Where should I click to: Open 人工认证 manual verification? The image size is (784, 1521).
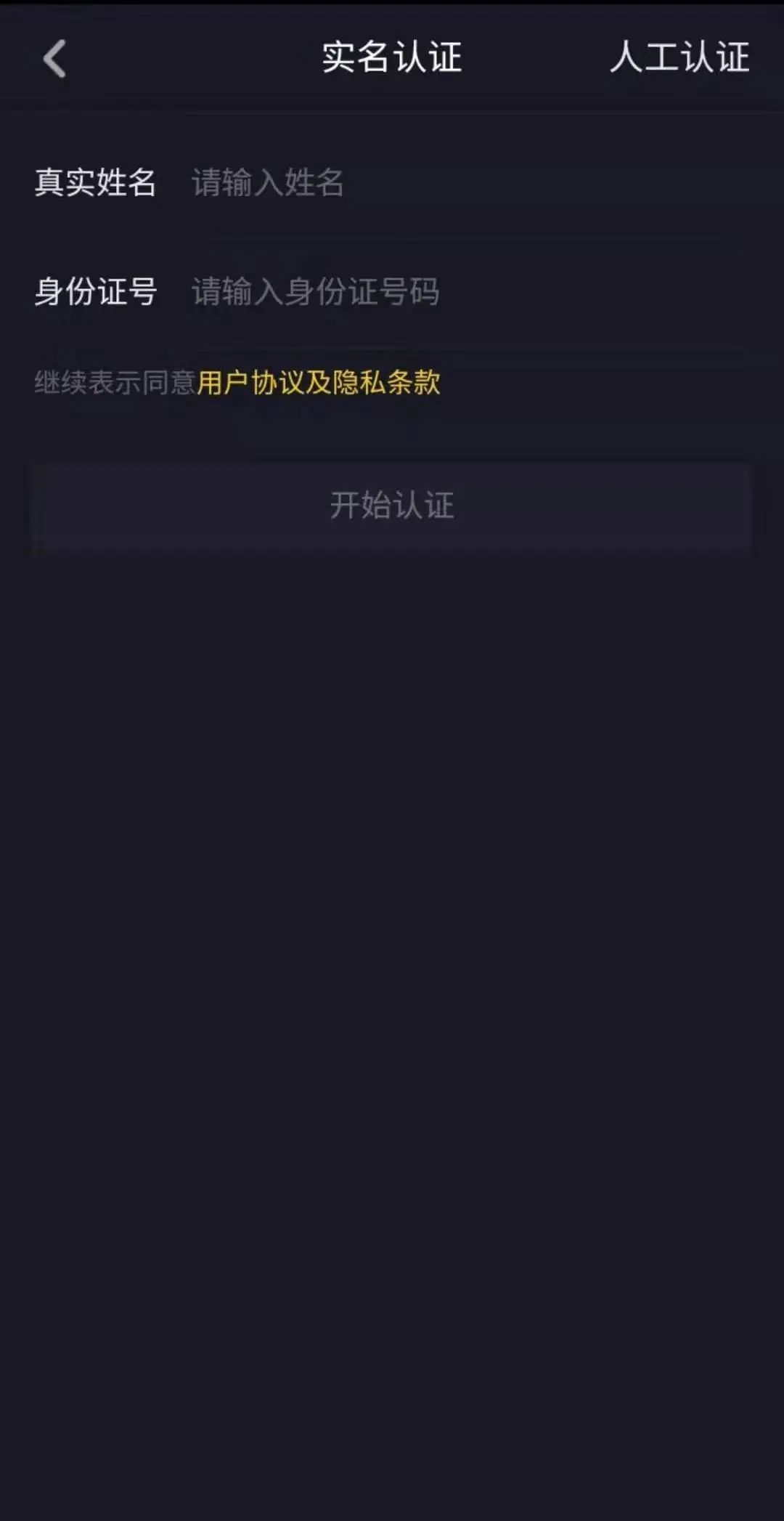pos(679,57)
